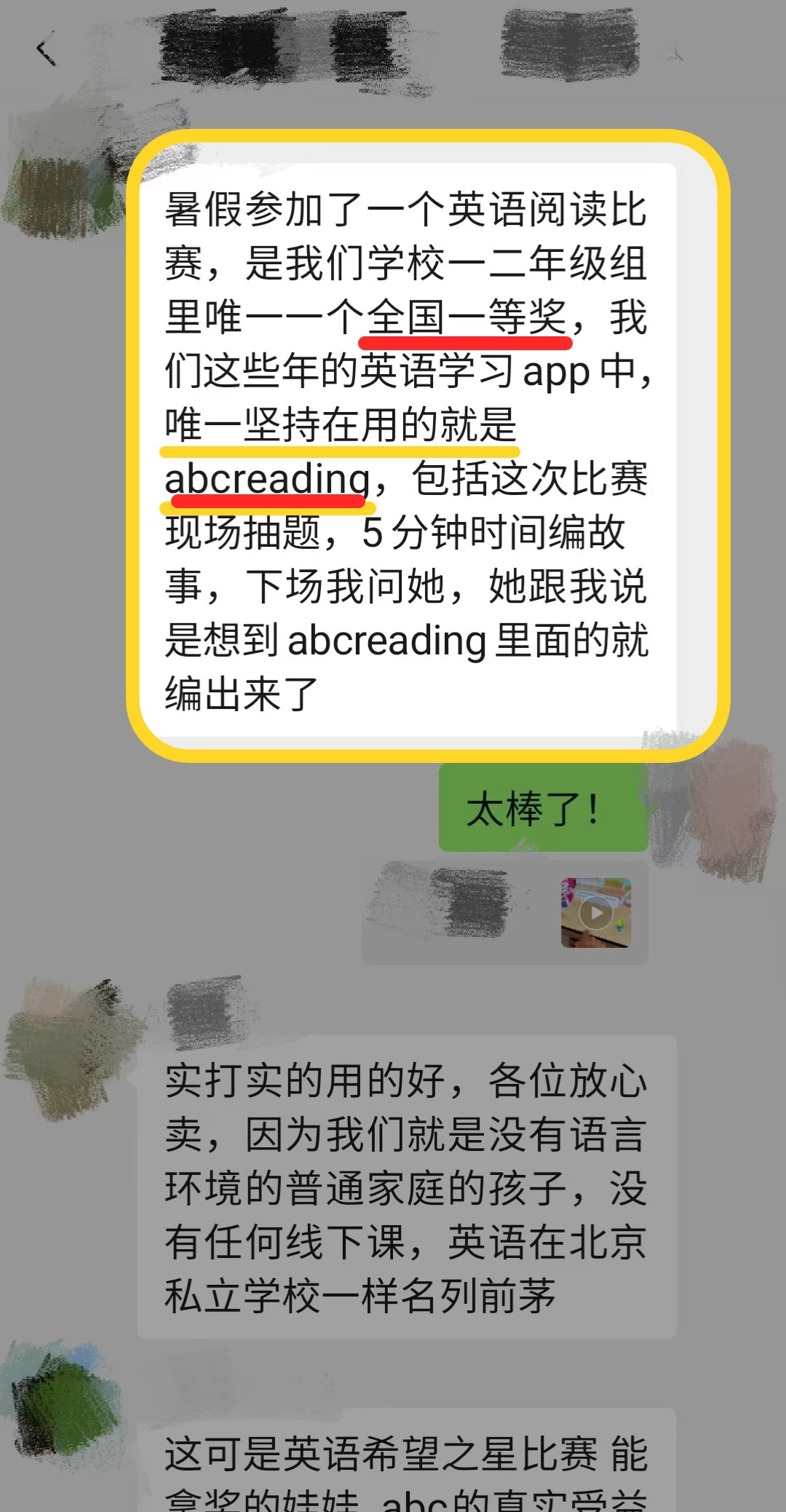Go back from the chat
This screenshot has width=786, height=1512.
(46, 51)
